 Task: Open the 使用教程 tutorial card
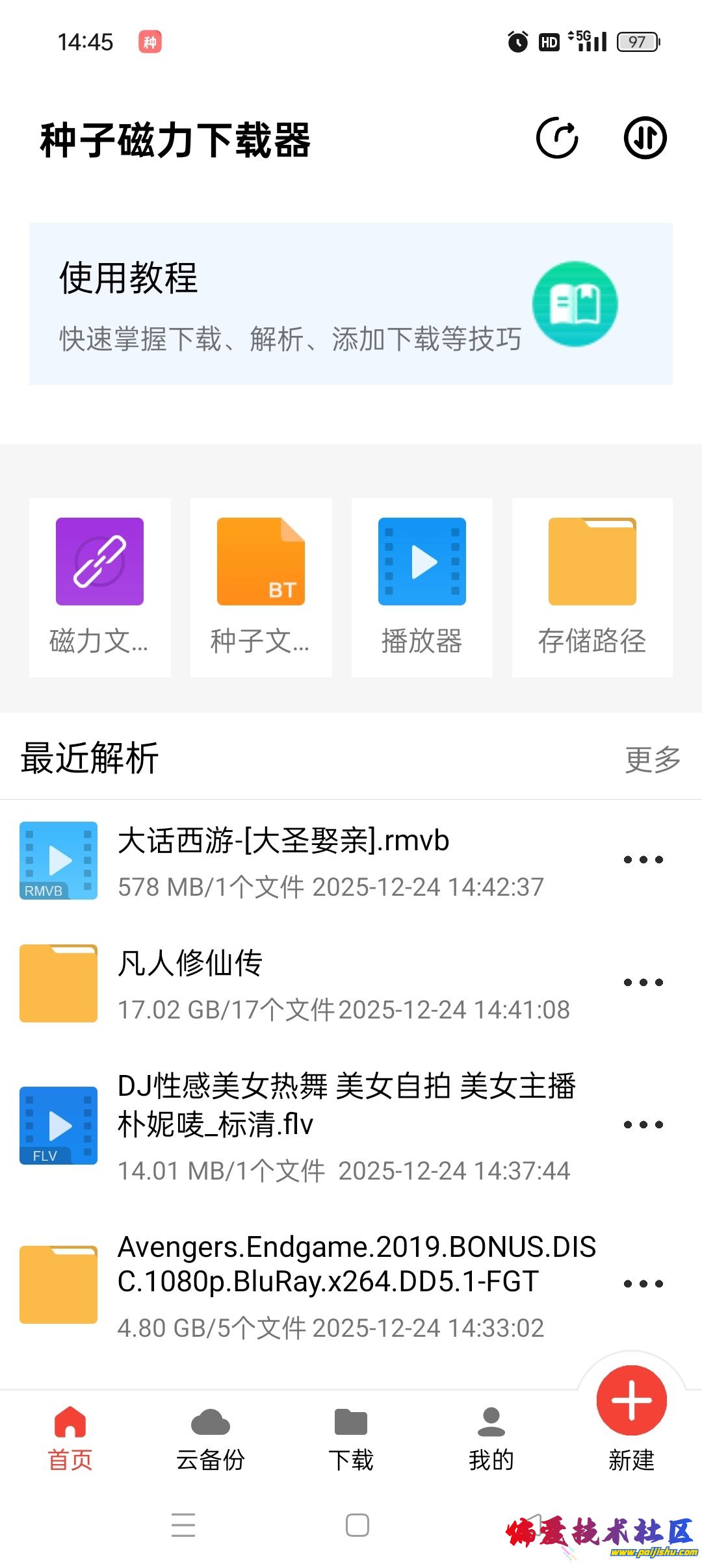(350, 304)
